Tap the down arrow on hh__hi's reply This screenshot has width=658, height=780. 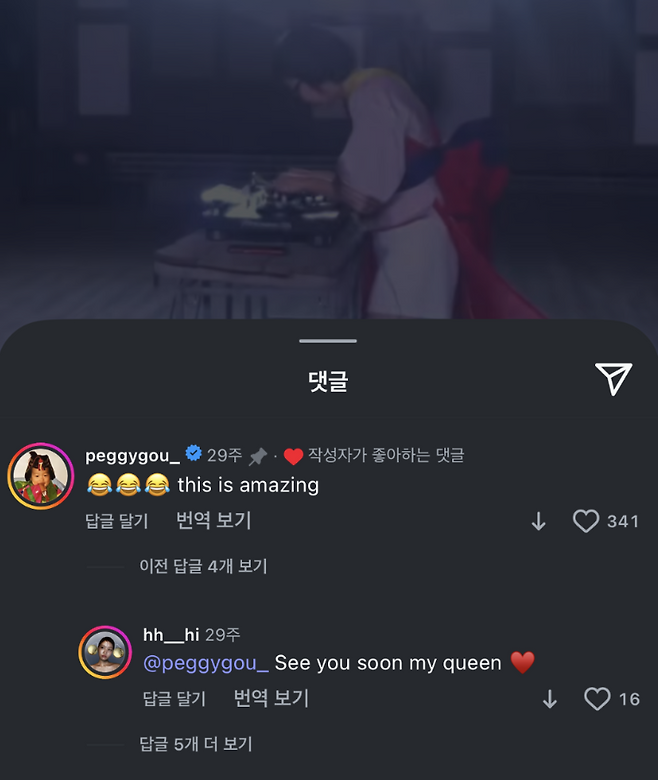point(549,699)
